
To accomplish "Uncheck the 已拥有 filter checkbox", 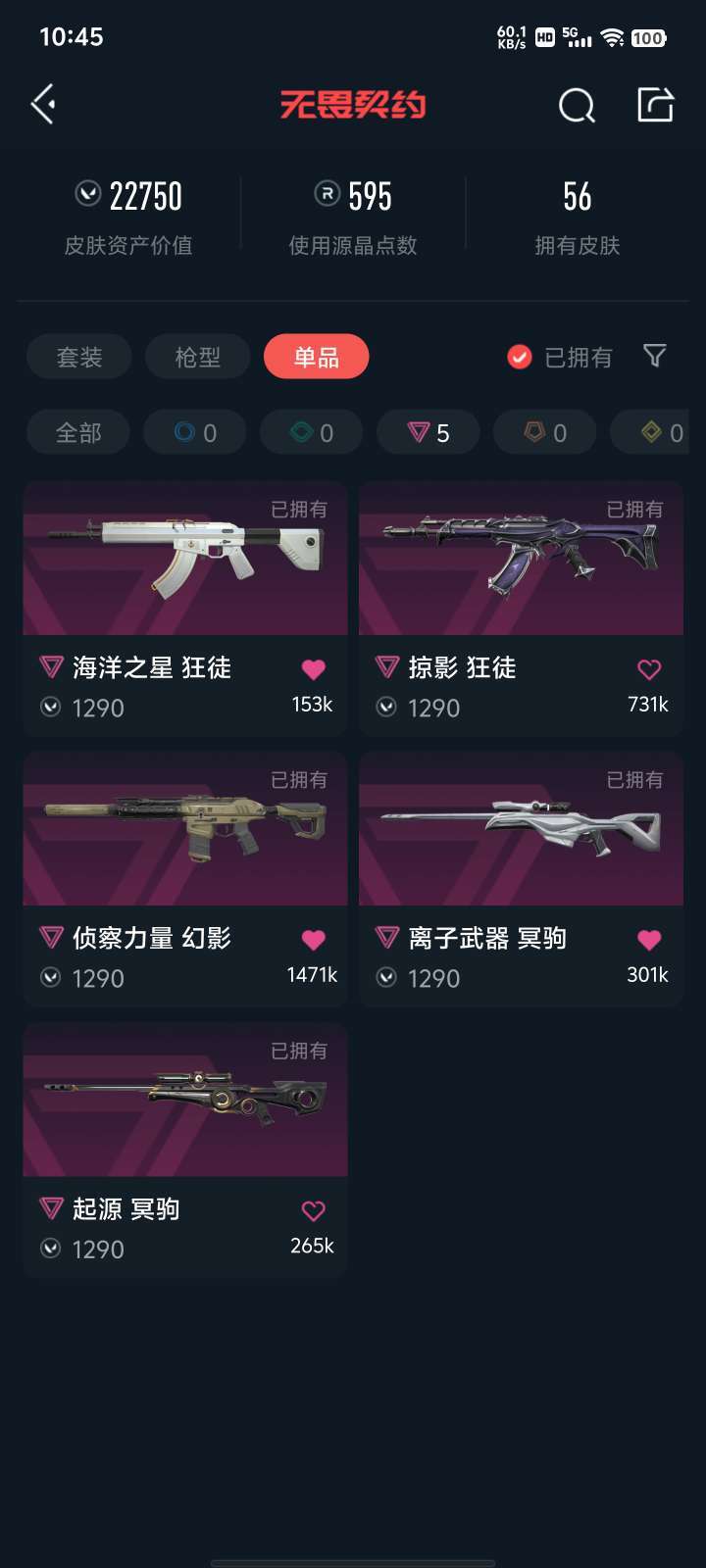I will [520, 358].
